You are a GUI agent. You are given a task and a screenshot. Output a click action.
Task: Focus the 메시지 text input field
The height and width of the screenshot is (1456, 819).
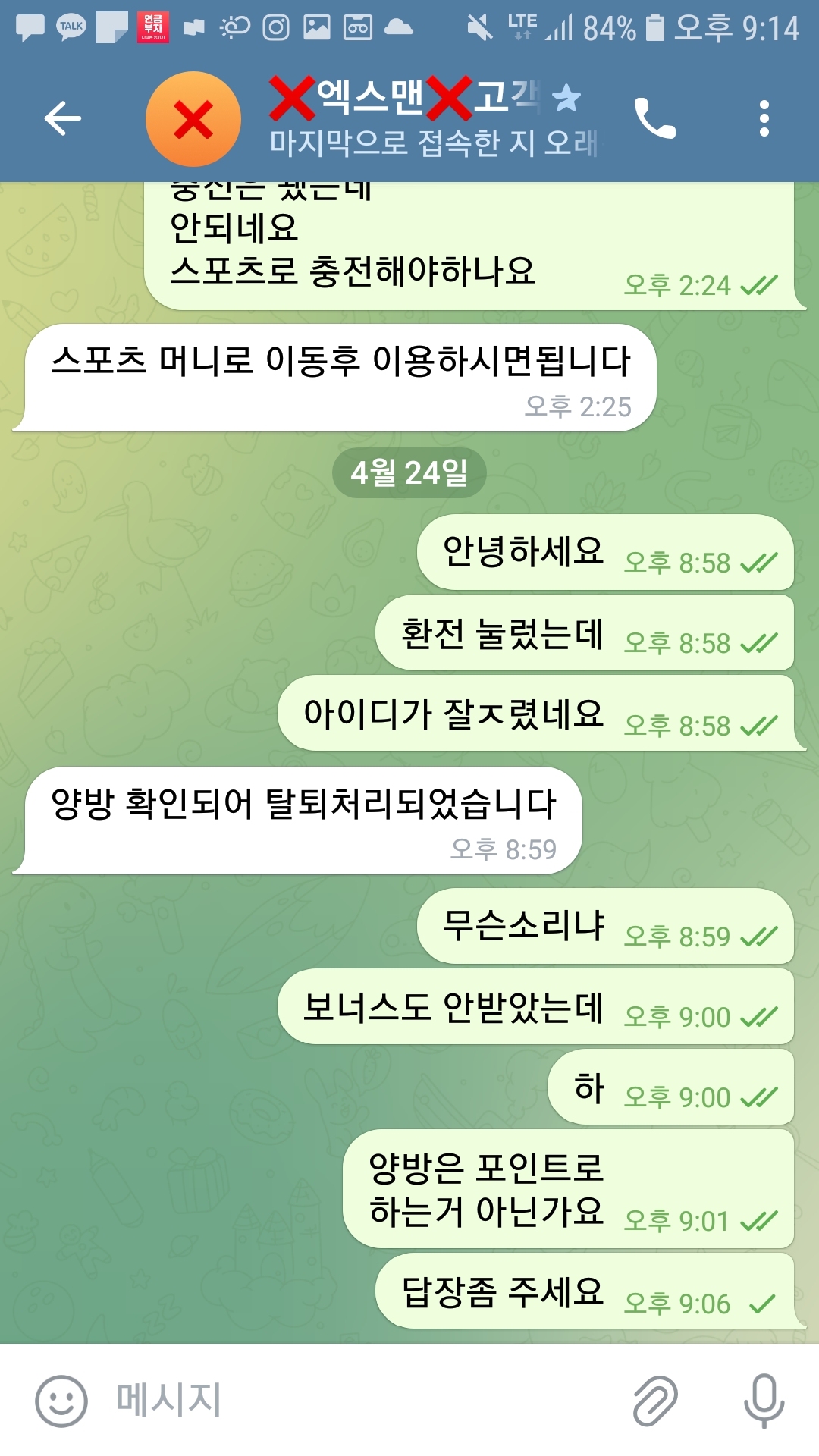point(364,1401)
